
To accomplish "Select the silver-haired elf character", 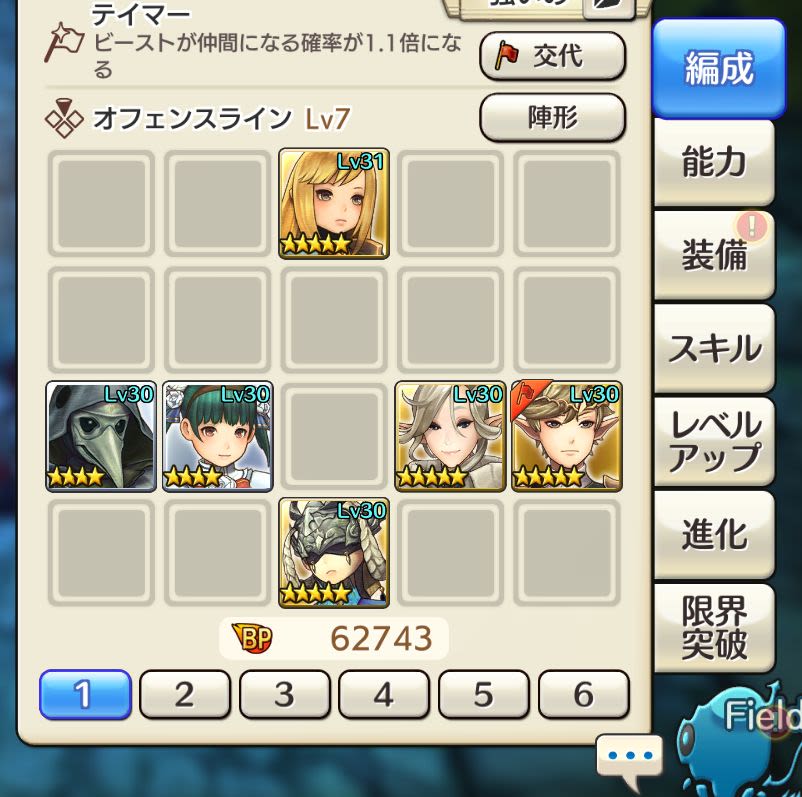I will point(450,436).
